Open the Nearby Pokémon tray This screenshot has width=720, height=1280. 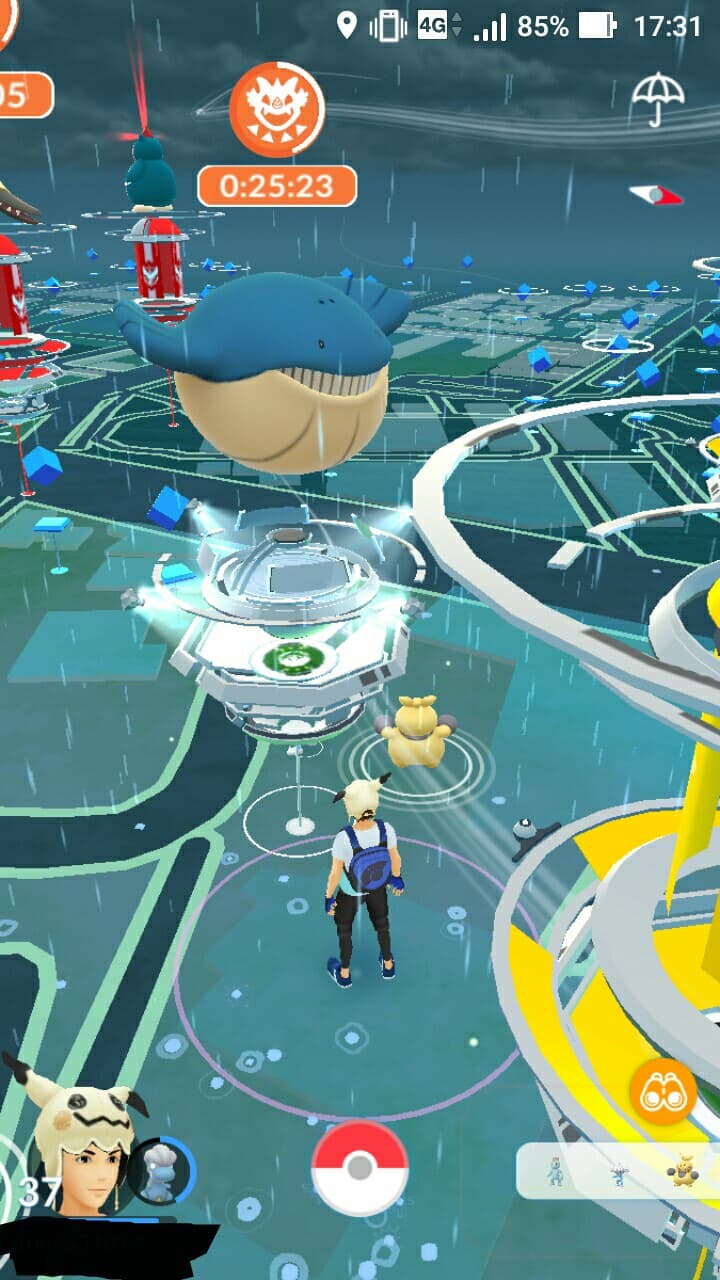[x=618, y=1171]
